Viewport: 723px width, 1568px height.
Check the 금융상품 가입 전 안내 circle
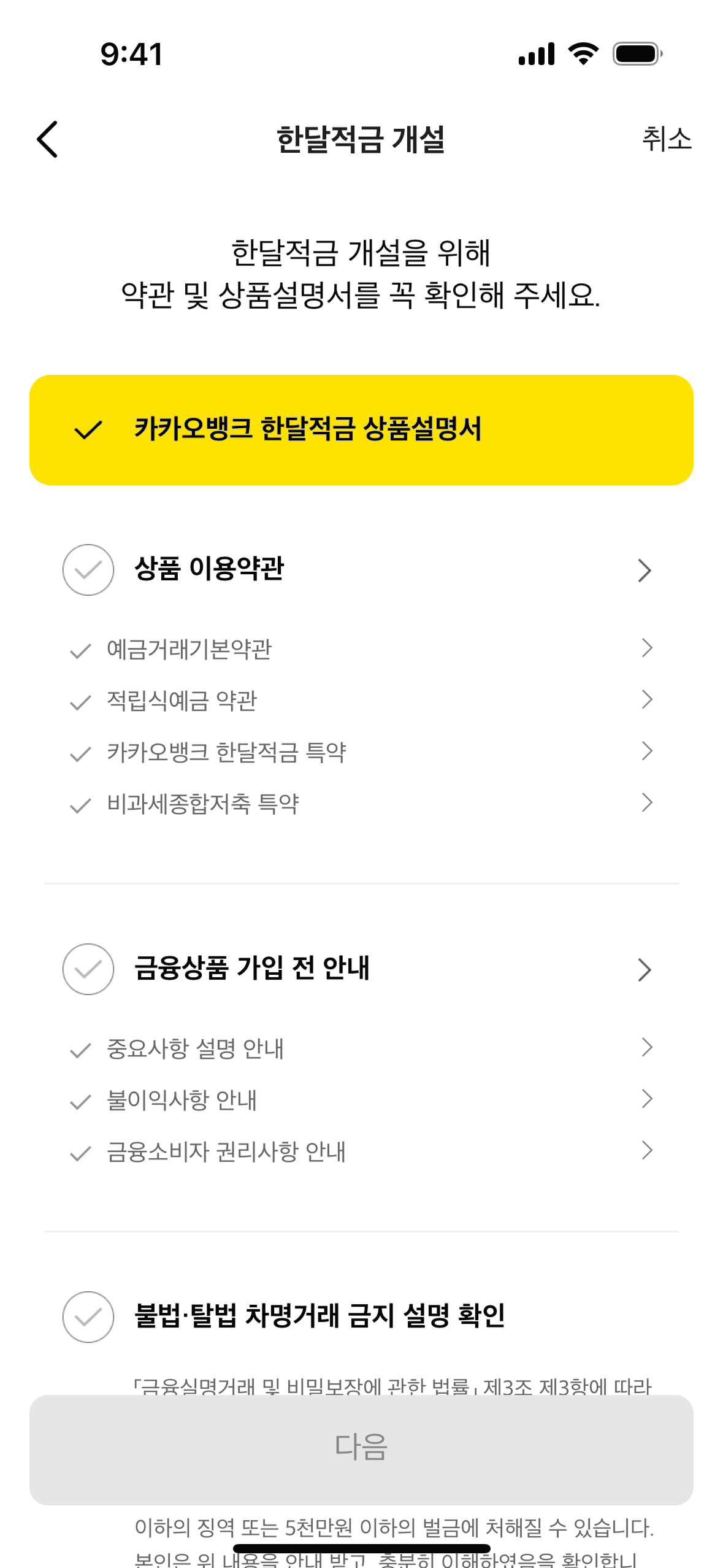[x=88, y=969]
